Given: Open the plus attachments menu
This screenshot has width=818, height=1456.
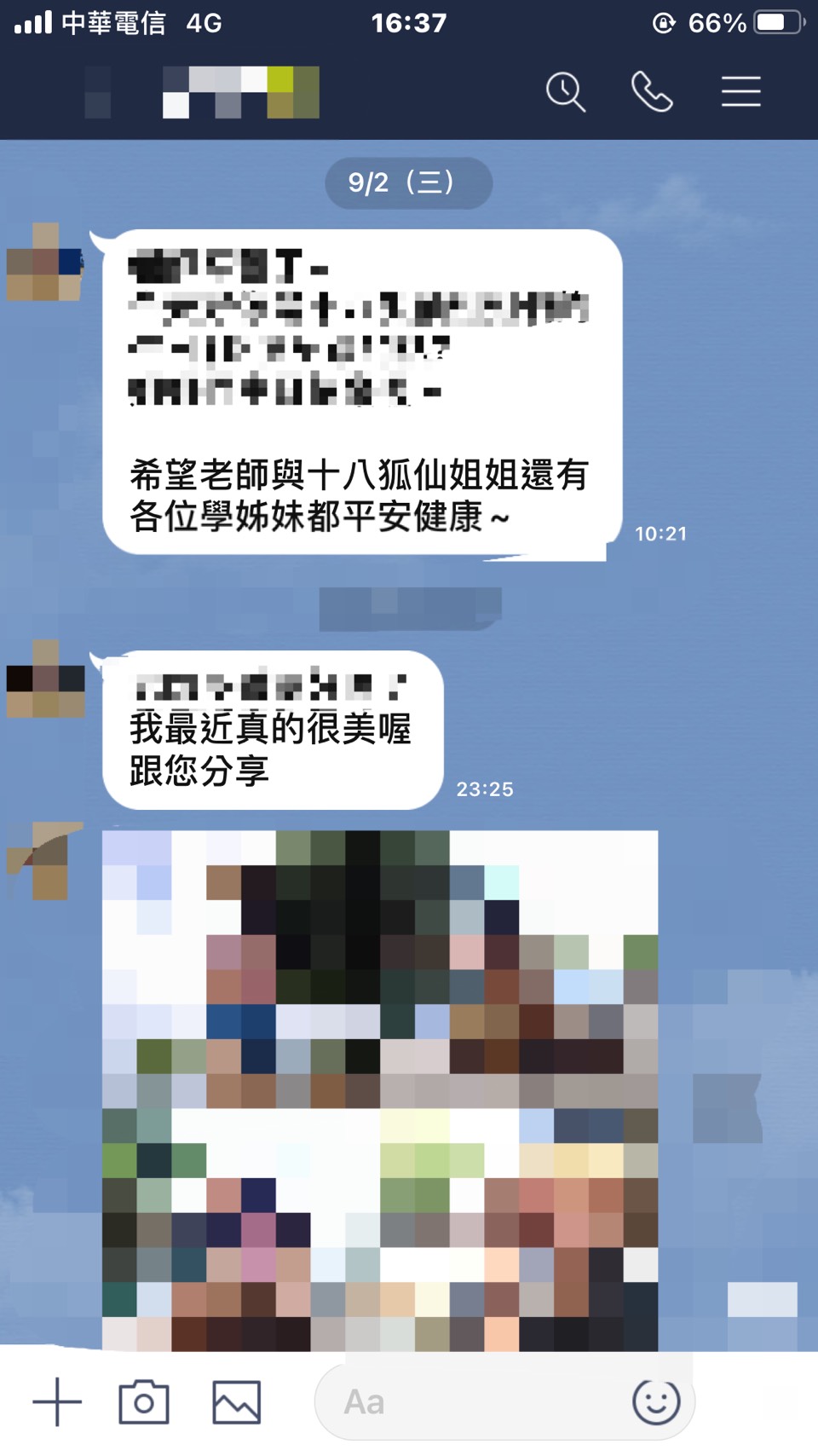Looking at the screenshot, I should pos(57,1401).
